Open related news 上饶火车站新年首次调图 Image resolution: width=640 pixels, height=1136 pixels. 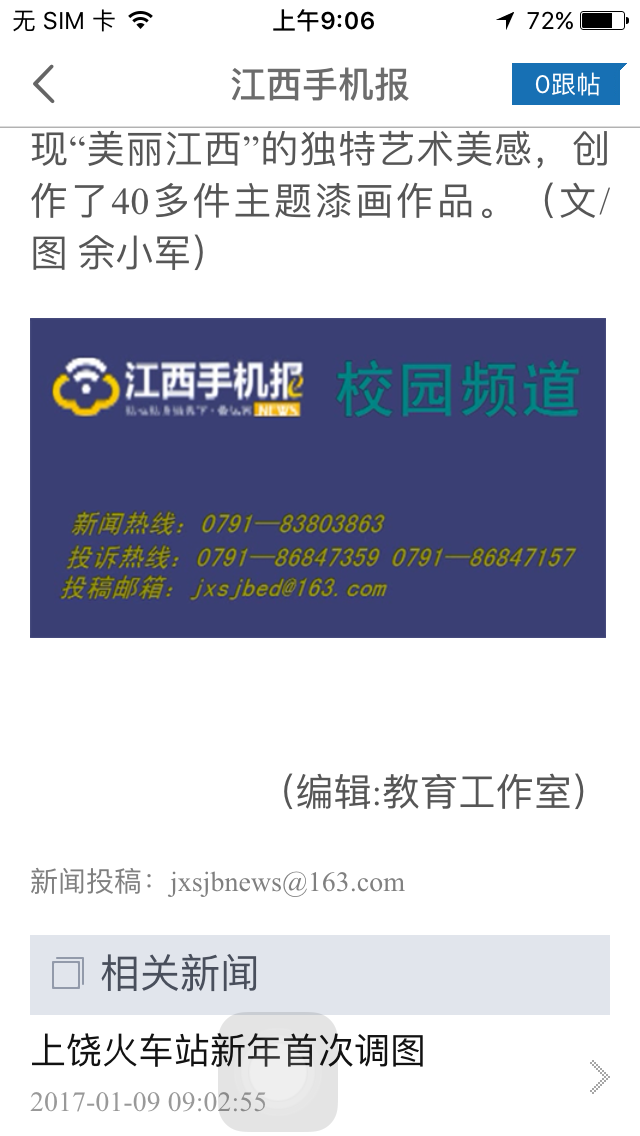pyautogui.click(x=229, y=1052)
